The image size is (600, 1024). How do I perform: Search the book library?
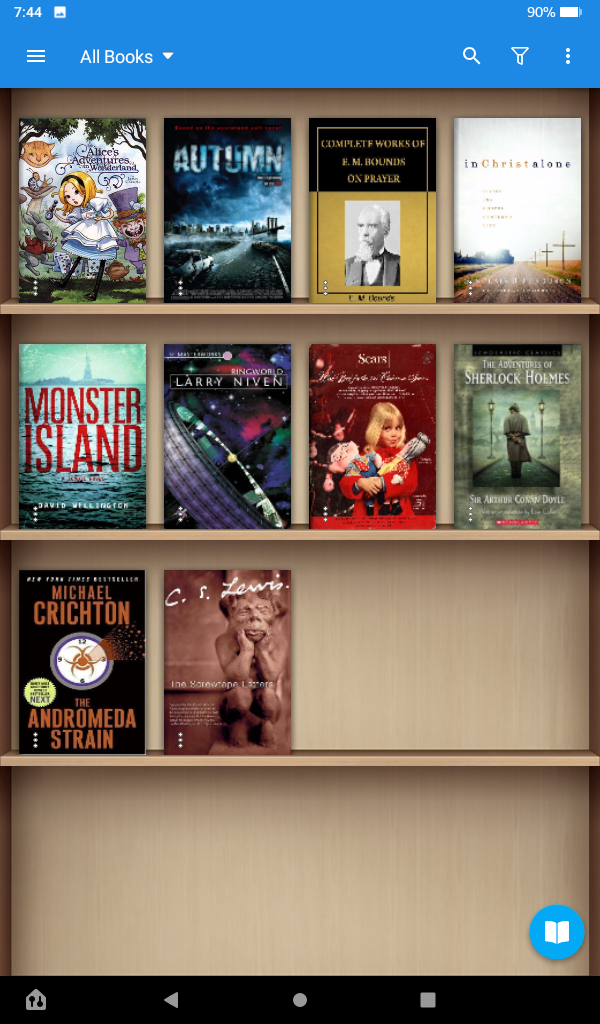472,57
